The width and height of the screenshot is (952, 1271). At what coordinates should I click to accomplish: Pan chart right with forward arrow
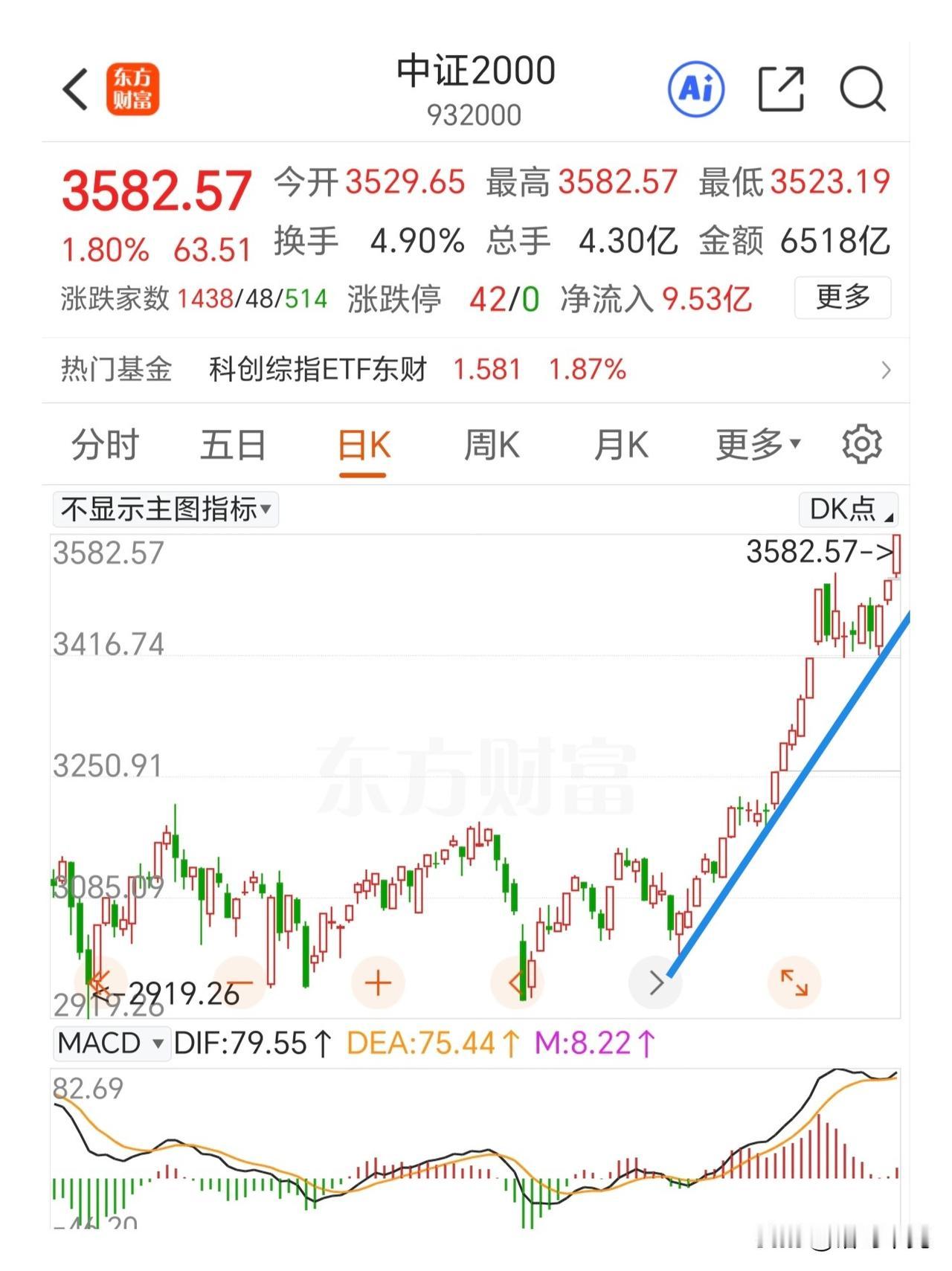(x=655, y=982)
